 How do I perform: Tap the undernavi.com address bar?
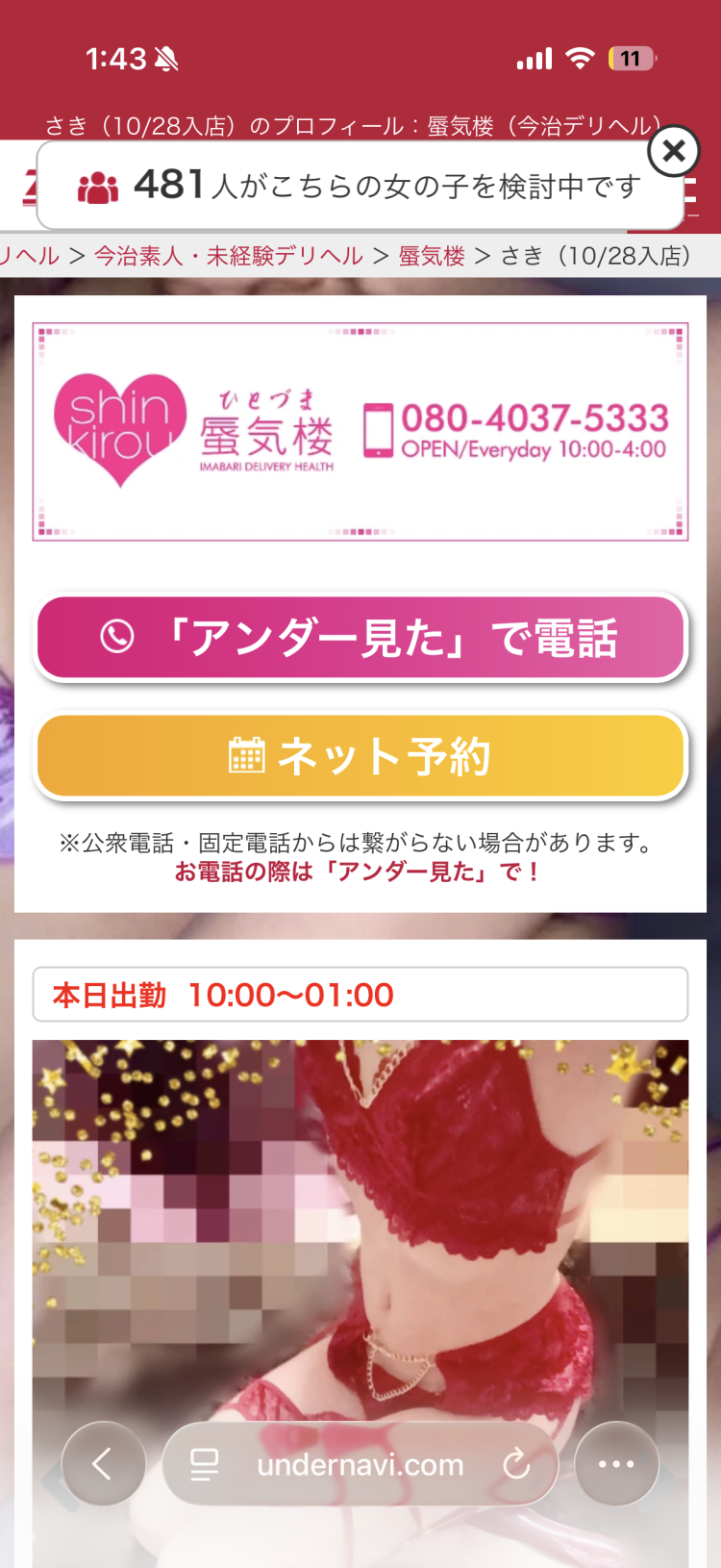[x=360, y=1463]
